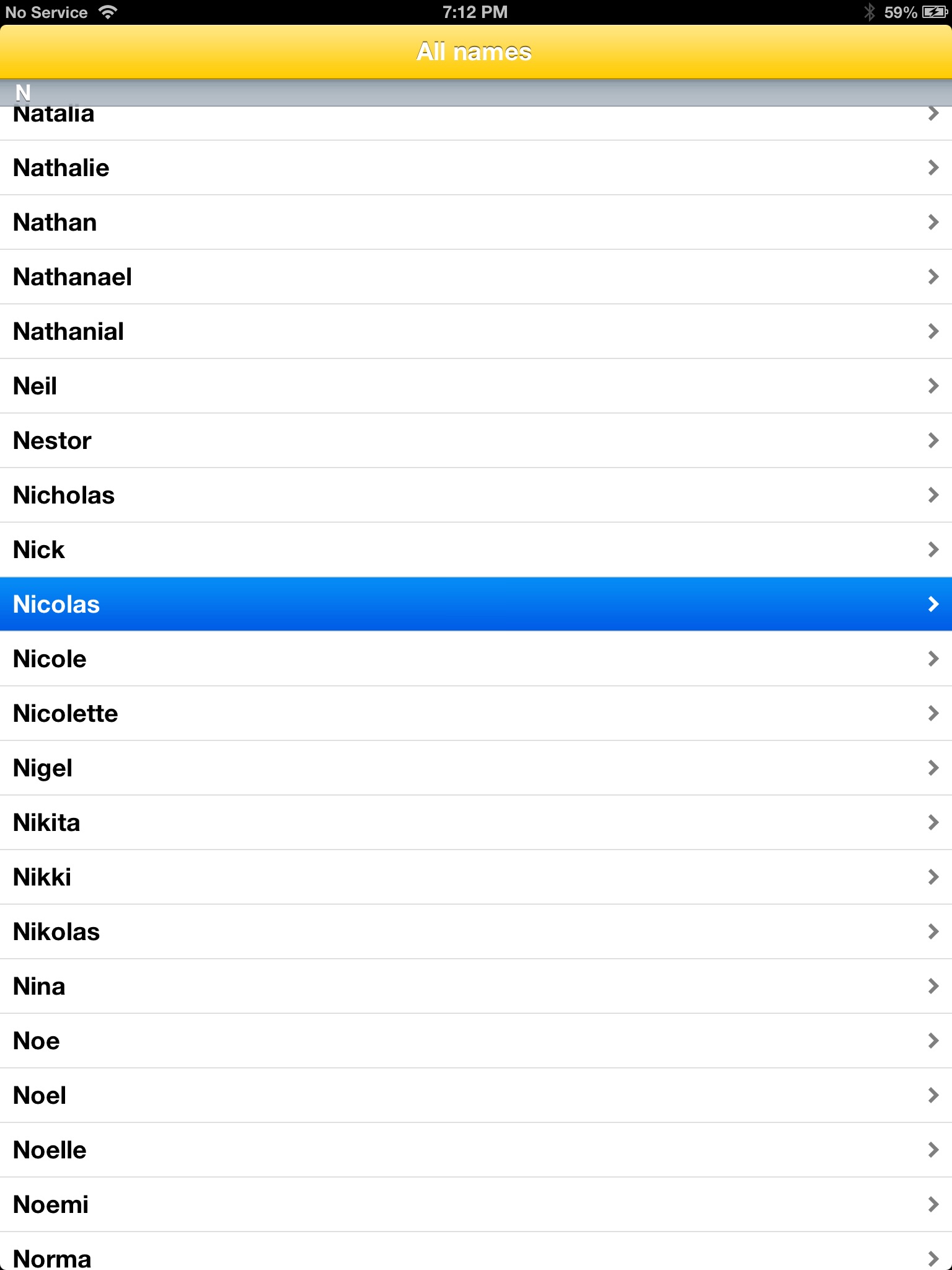Open Nikolas name details
The image size is (952, 1270).
(476, 932)
